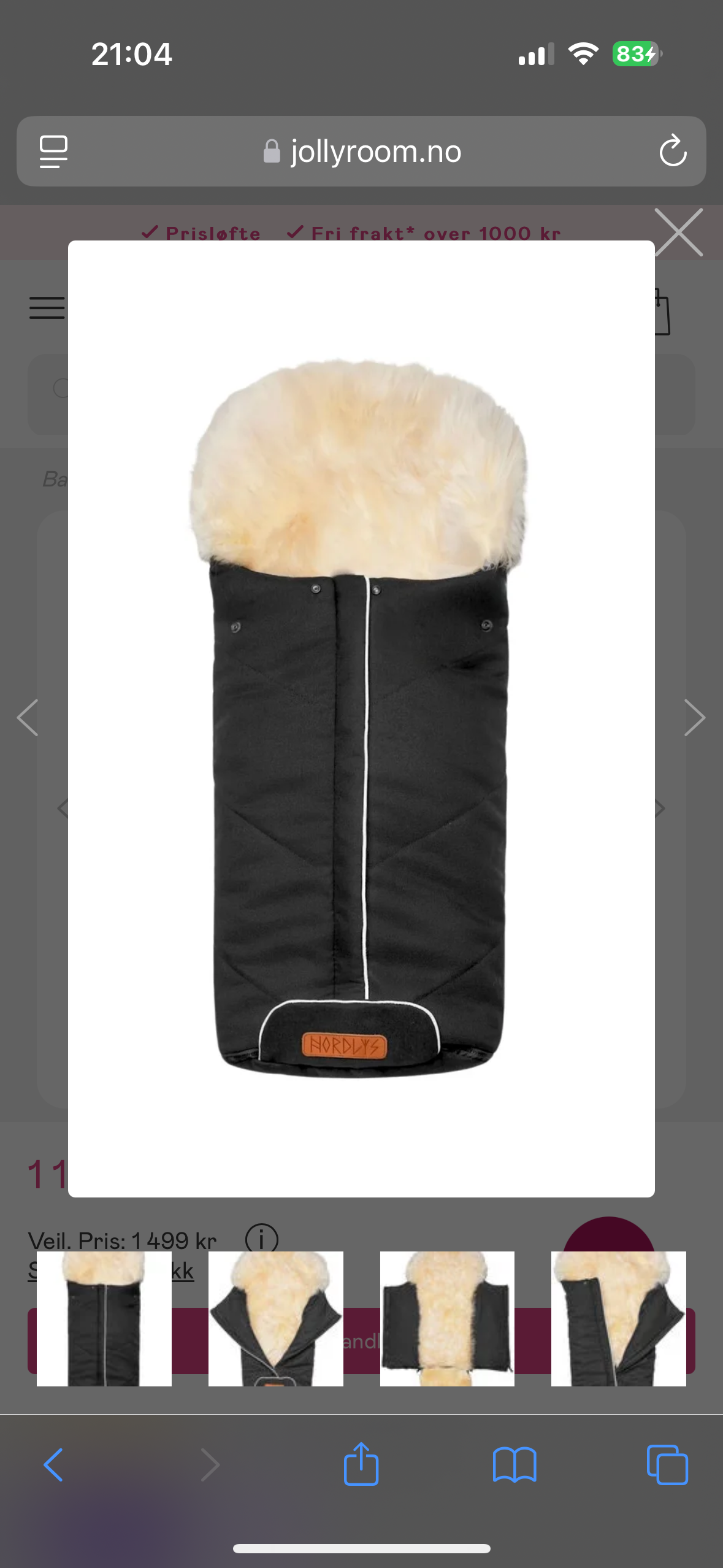Open Safari bookmarks
The height and width of the screenshot is (1568, 723).
[x=515, y=1465]
